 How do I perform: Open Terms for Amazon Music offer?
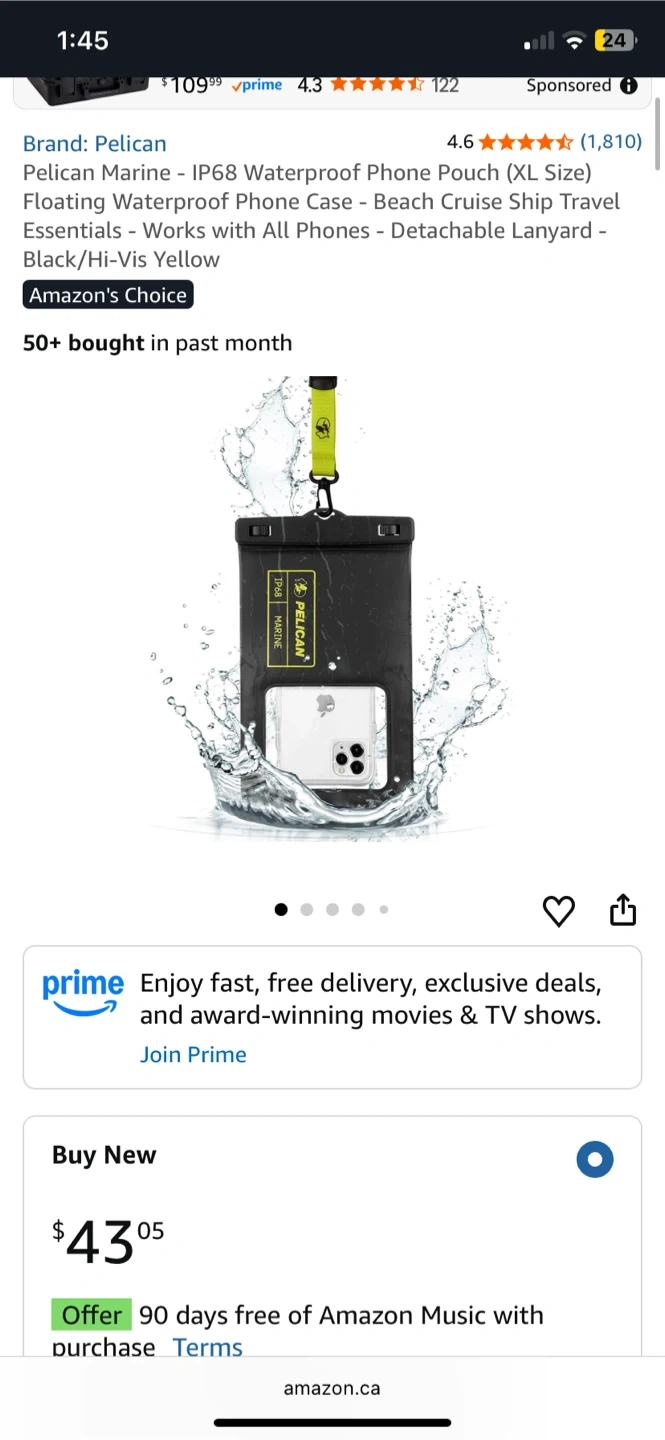pos(208,1346)
